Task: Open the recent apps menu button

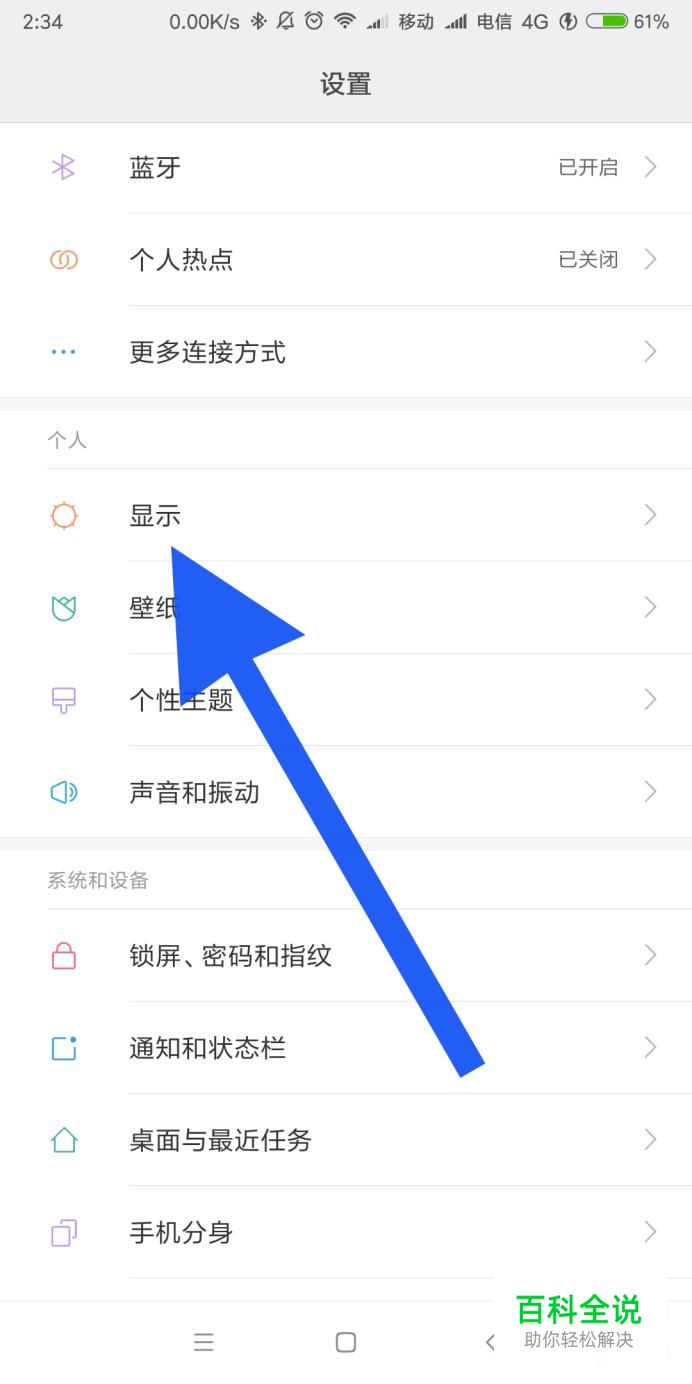Action: pos(204,1342)
